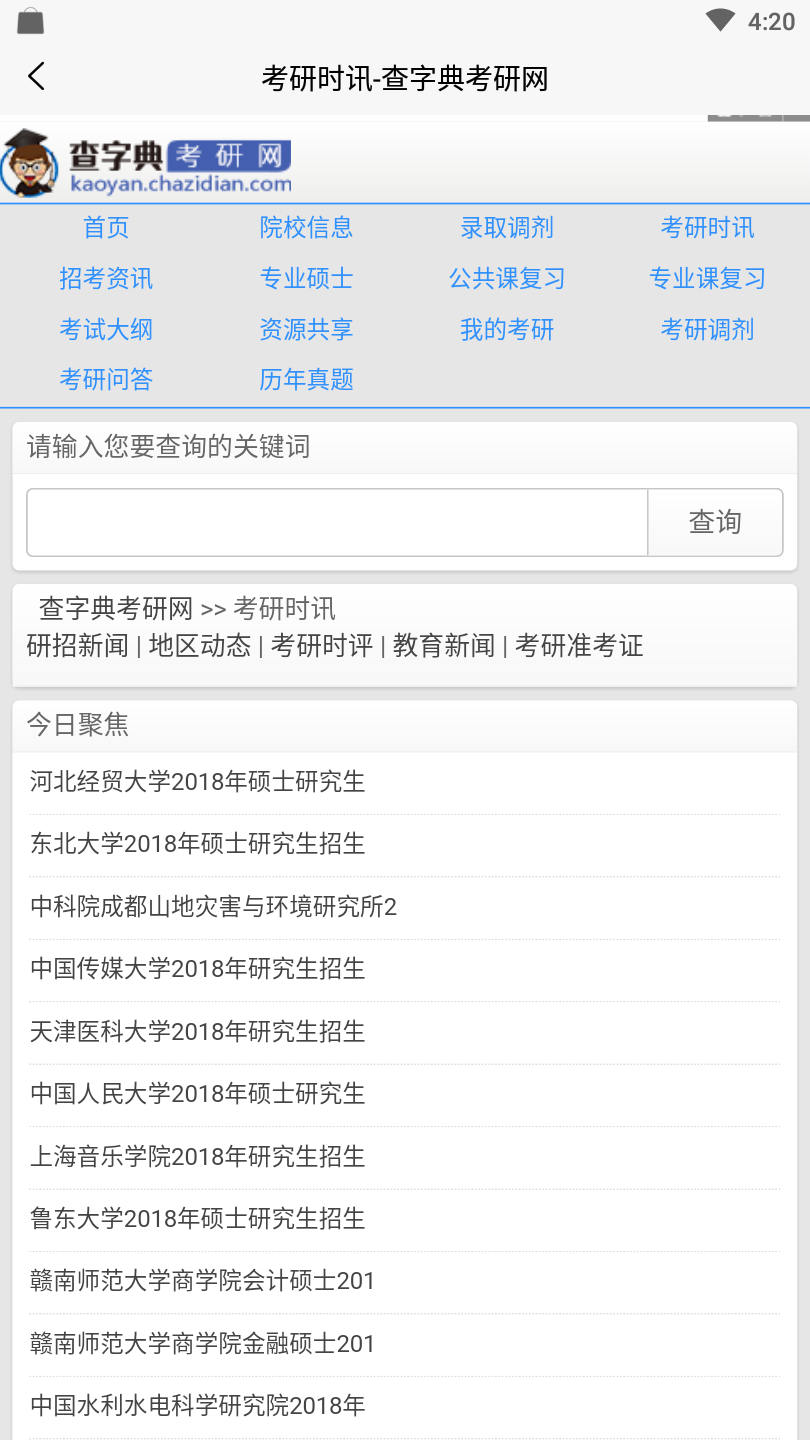Open 赣南师范大学商学院金融硕士 article

click(203, 1344)
